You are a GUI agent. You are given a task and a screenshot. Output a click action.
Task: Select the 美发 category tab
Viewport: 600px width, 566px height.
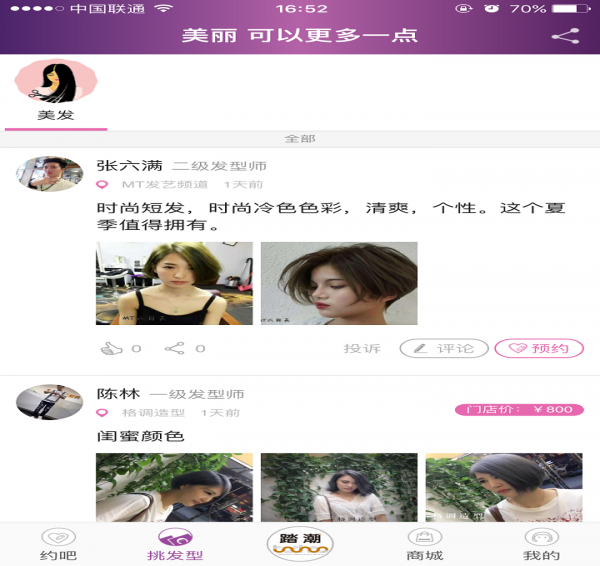pos(56,93)
